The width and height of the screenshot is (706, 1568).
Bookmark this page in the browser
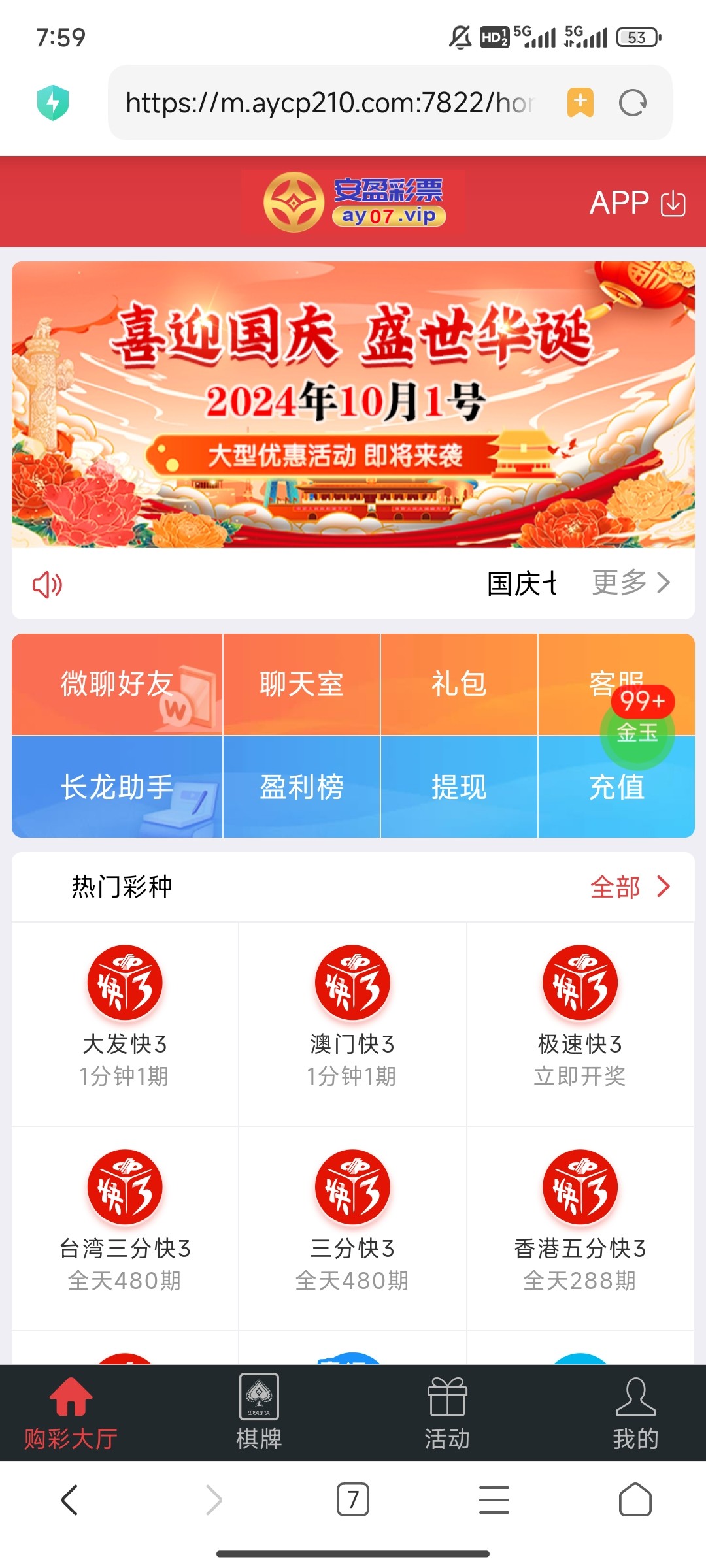point(580,103)
